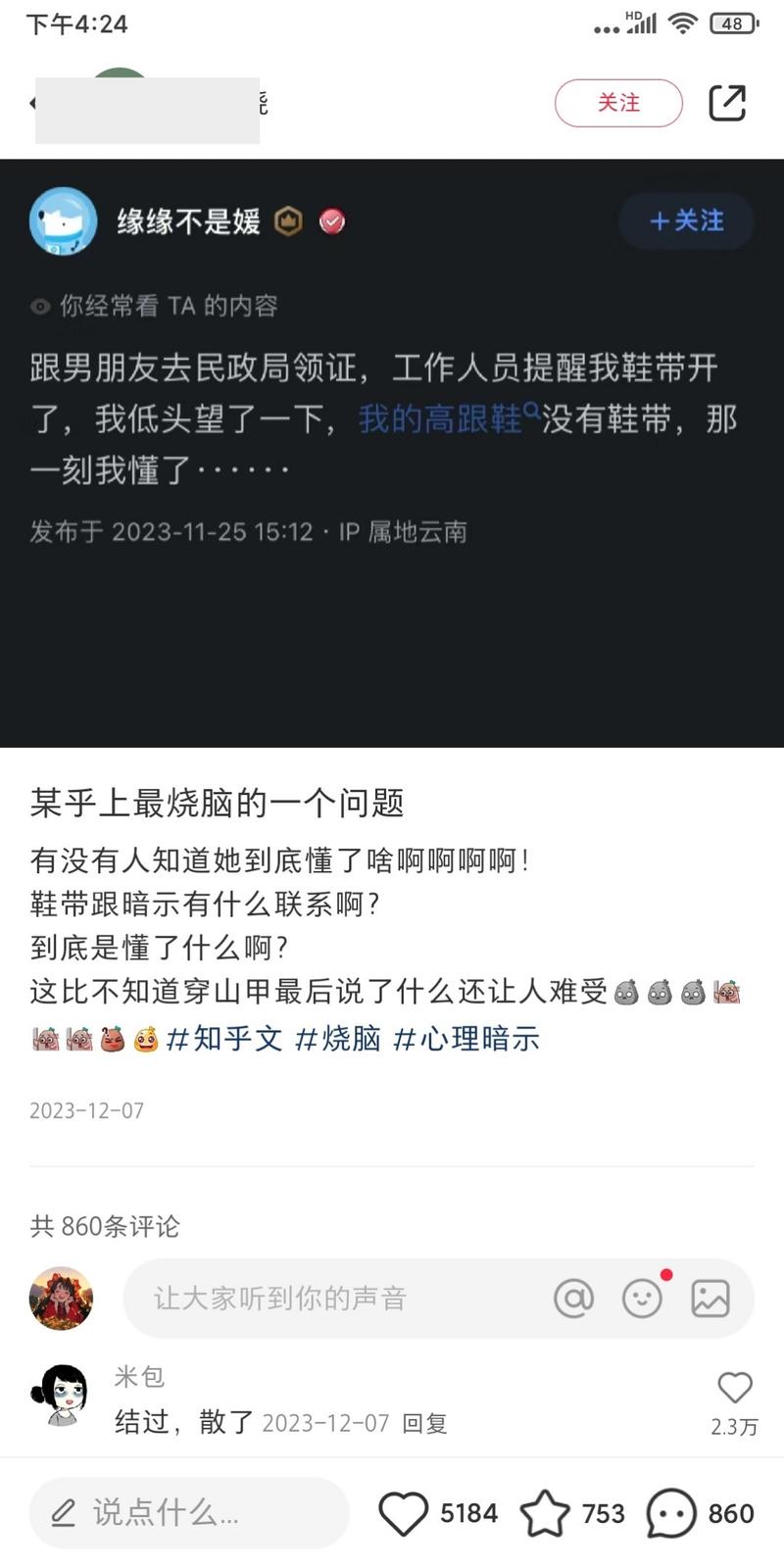Like the post with the heart icon
The width and height of the screenshot is (784, 1568).
403,1513
